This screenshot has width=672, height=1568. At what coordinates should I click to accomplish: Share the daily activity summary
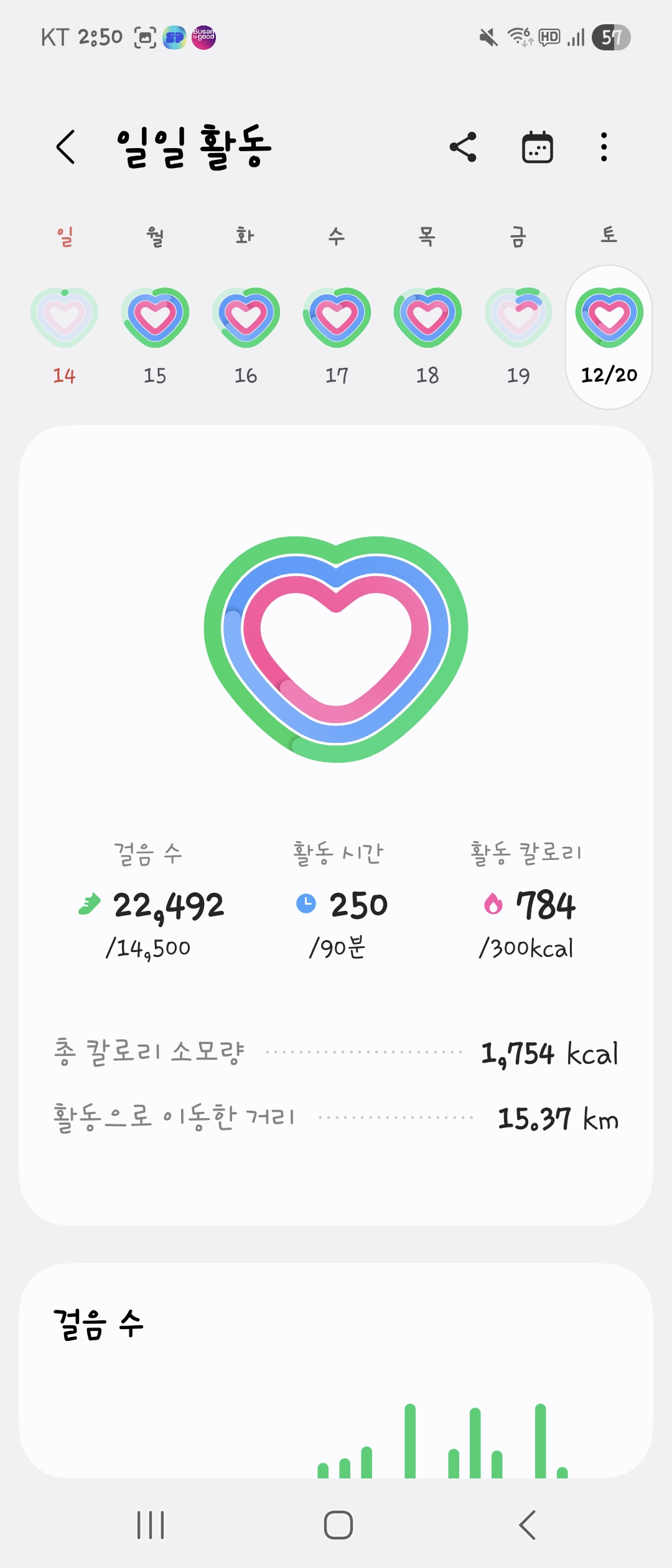pyautogui.click(x=463, y=147)
